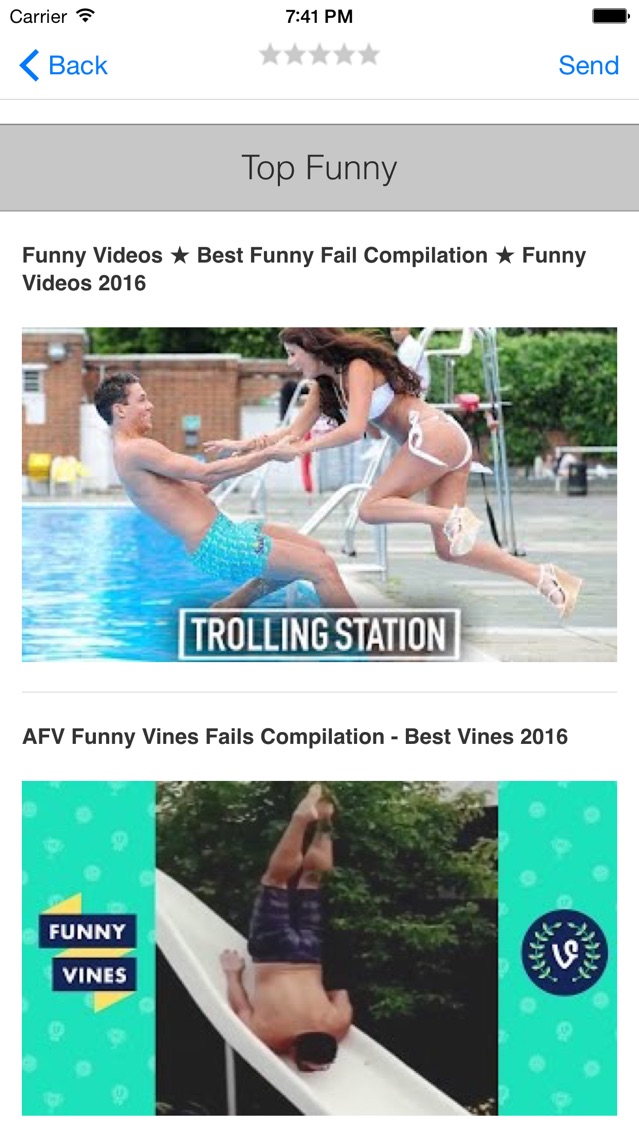Open the AFV Funny Vines compilation video
The image size is (639, 1136).
(320, 948)
